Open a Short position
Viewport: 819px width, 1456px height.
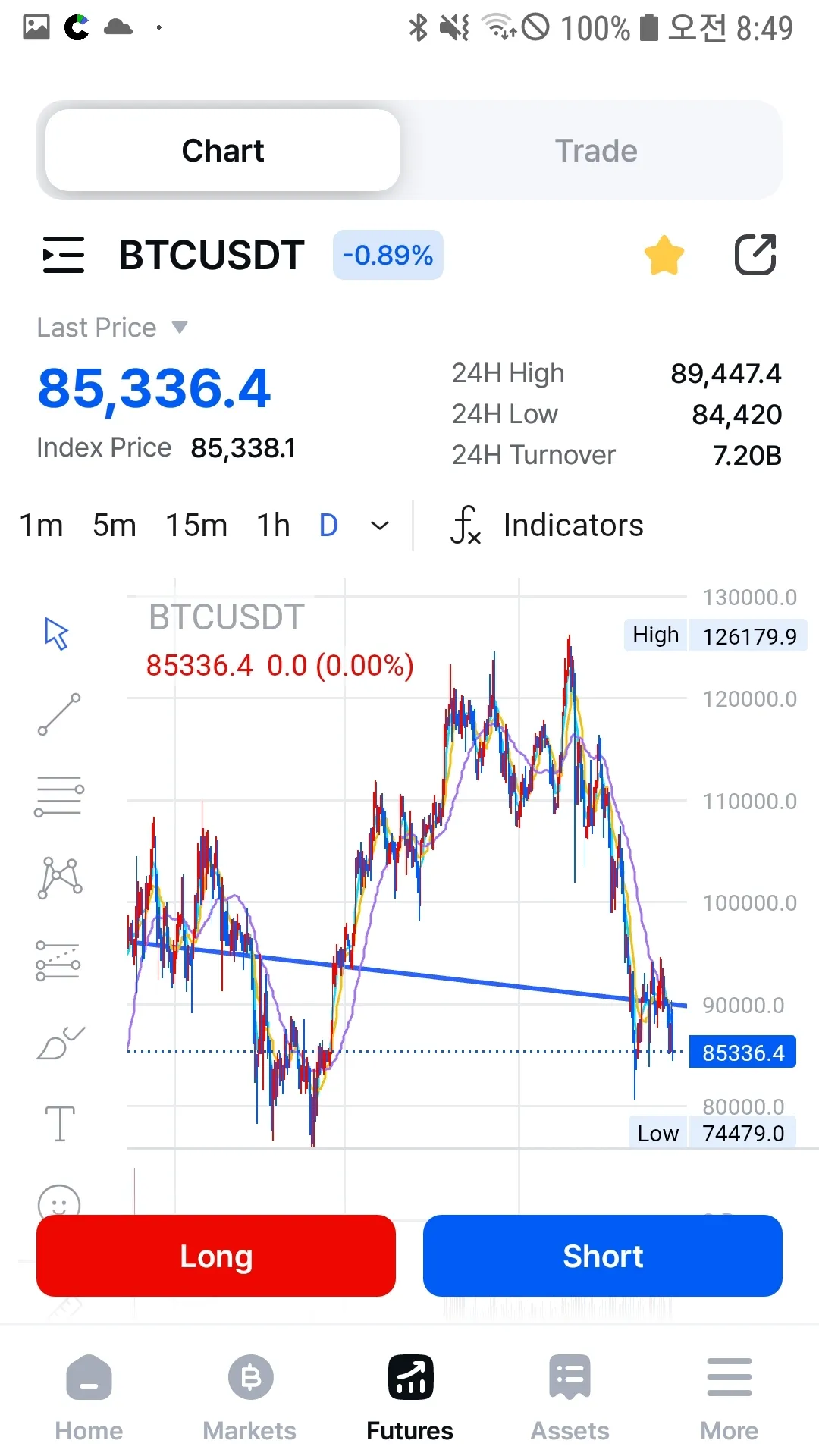(603, 1256)
